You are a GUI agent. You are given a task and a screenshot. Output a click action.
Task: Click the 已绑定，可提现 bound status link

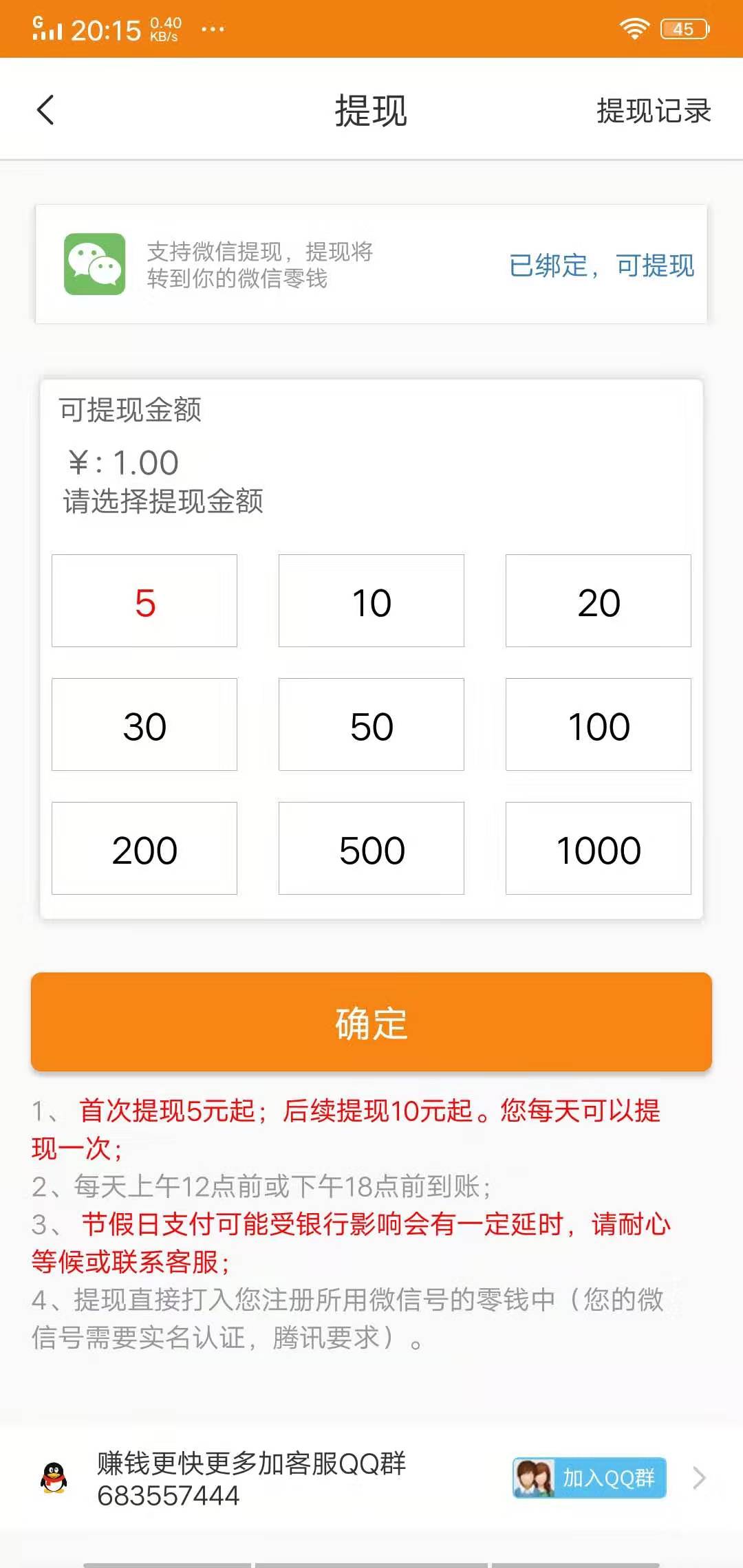coord(601,268)
